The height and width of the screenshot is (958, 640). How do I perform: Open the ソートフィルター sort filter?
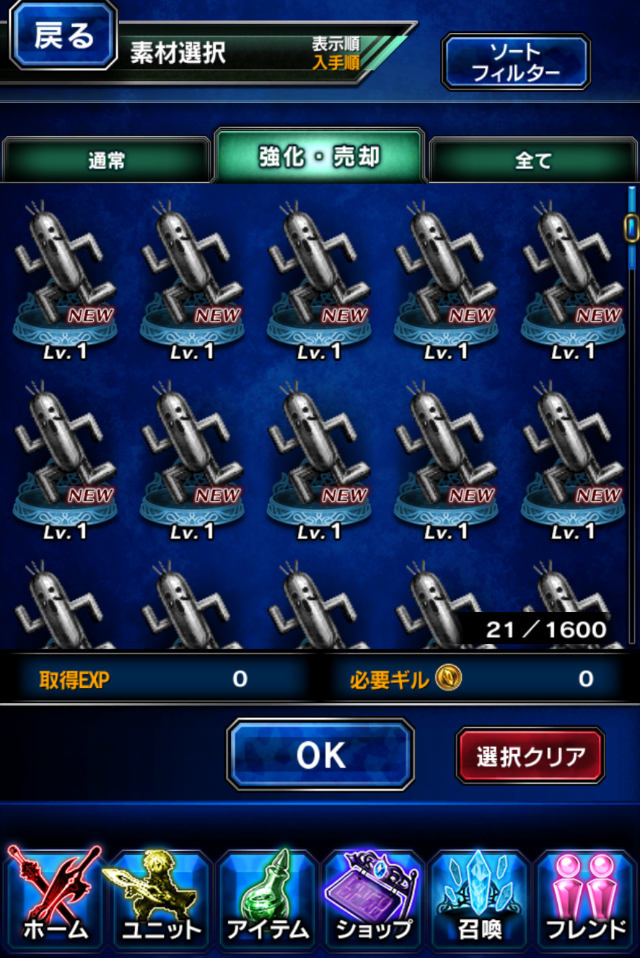point(516,62)
